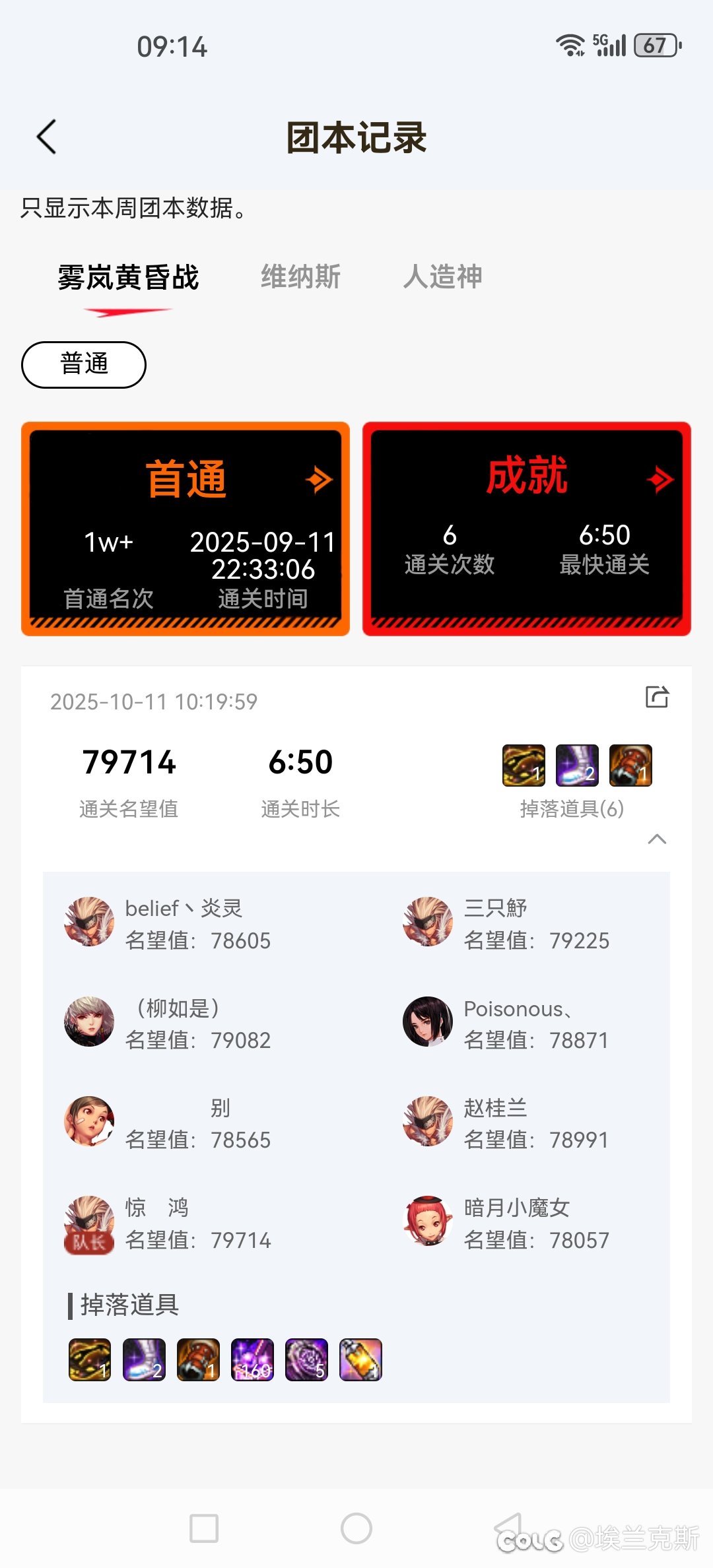Tap the system home button
Screen dimensions: 713x1568
(356, 1528)
